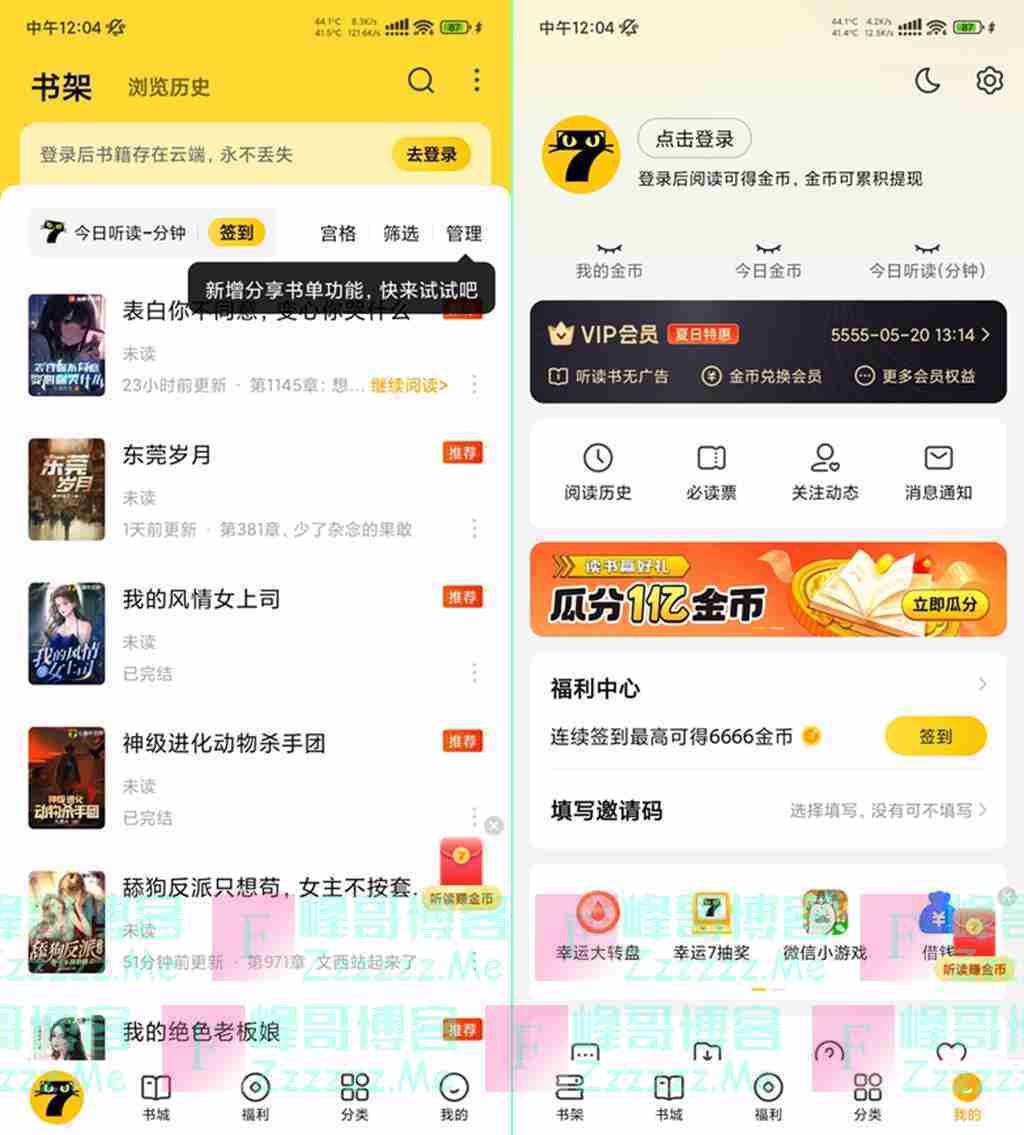Viewport: 1024px width, 1135px height.
Task: Switch bookshelf to 宫格 layout
Action: click(338, 233)
